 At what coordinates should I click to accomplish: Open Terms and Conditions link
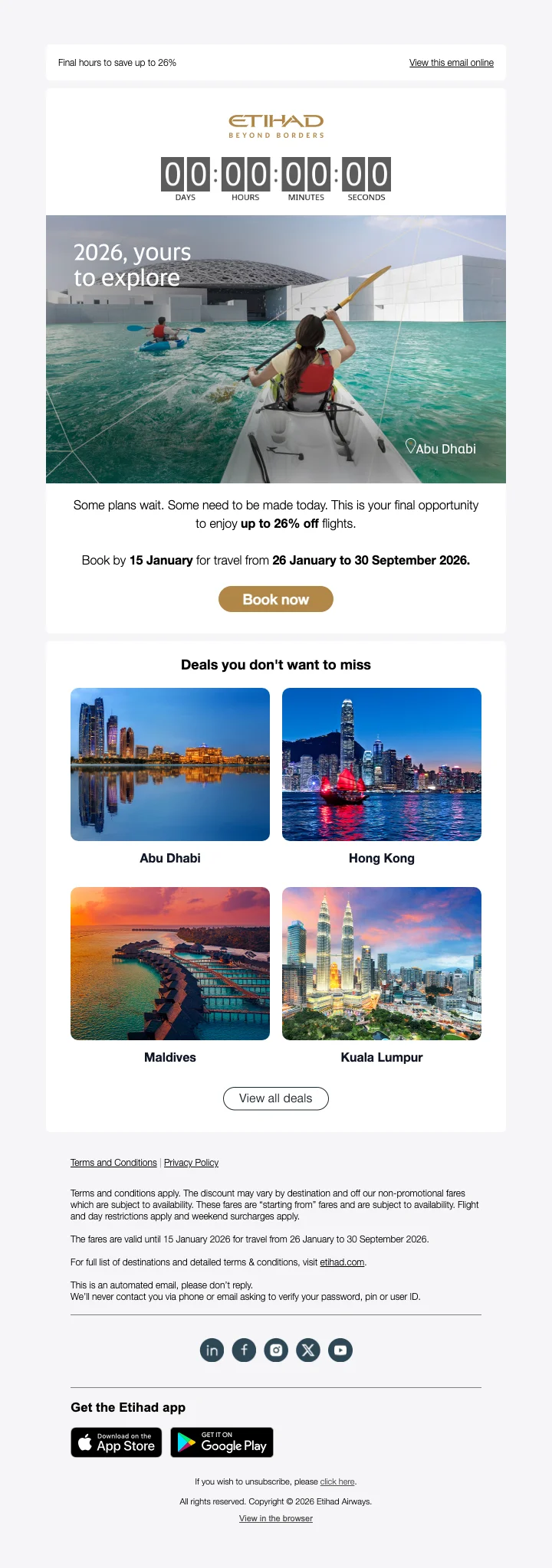coord(113,1163)
